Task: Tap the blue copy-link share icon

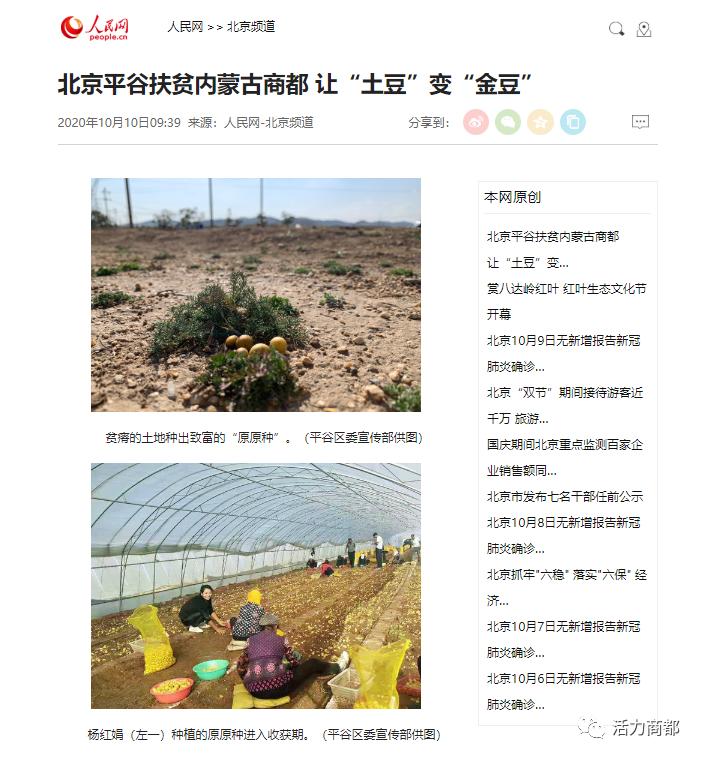Action: coord(572,122)
